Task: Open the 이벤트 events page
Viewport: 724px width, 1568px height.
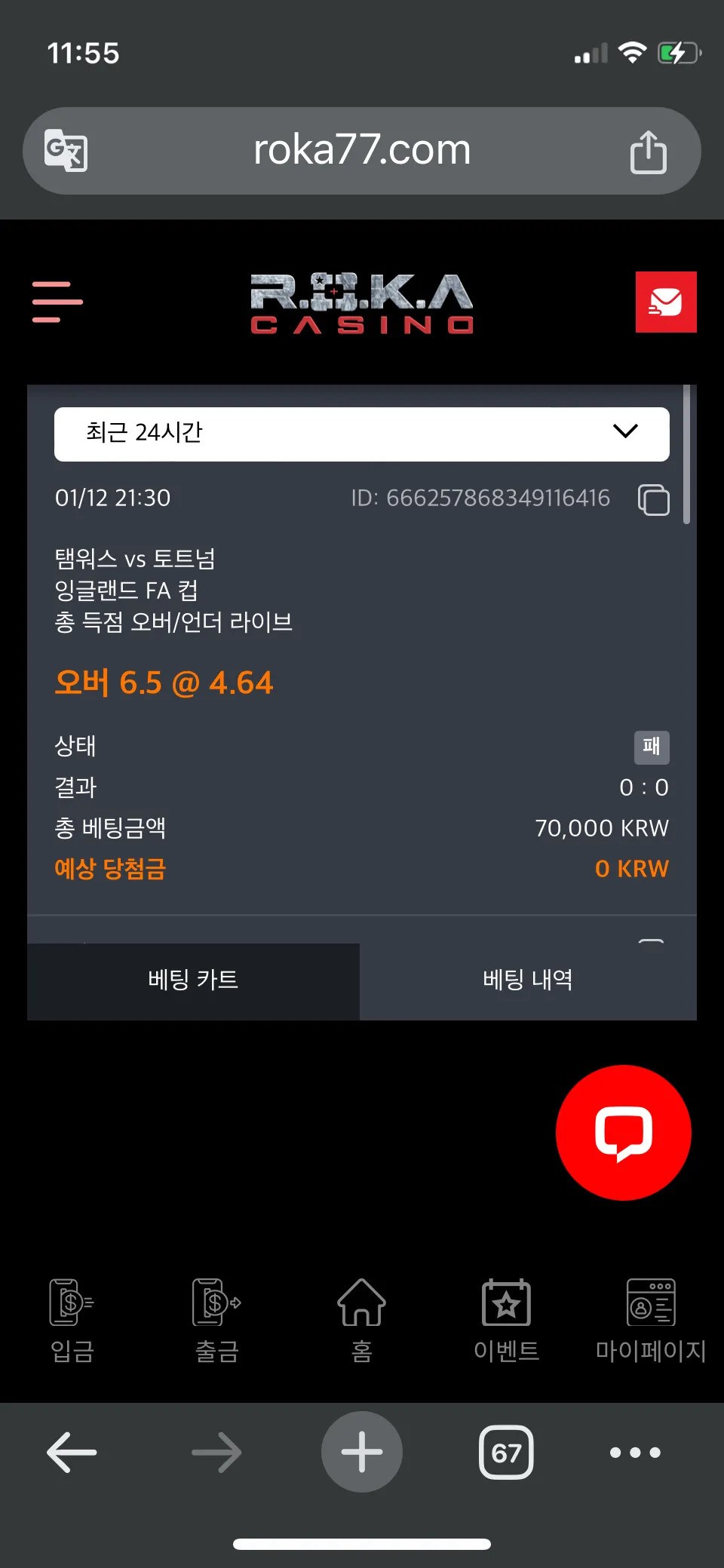Action: click(506, 1320)
